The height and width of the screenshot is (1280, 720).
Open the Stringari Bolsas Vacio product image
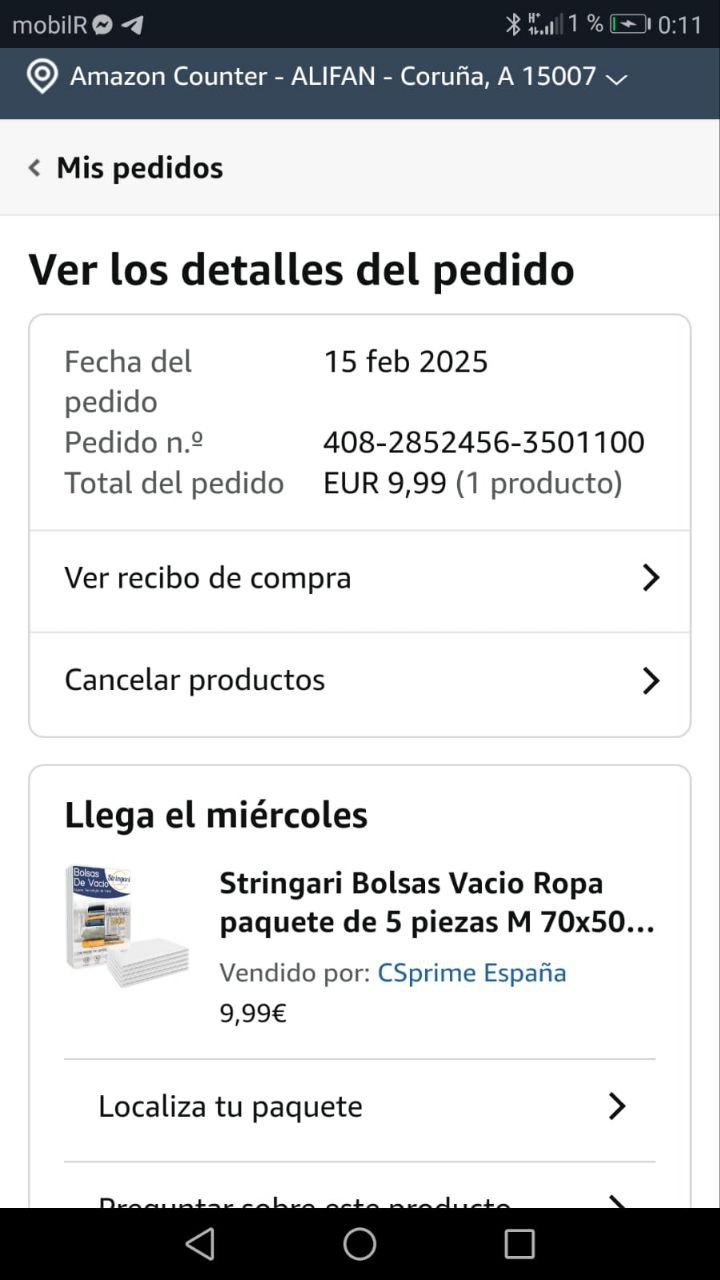point(127,925)
